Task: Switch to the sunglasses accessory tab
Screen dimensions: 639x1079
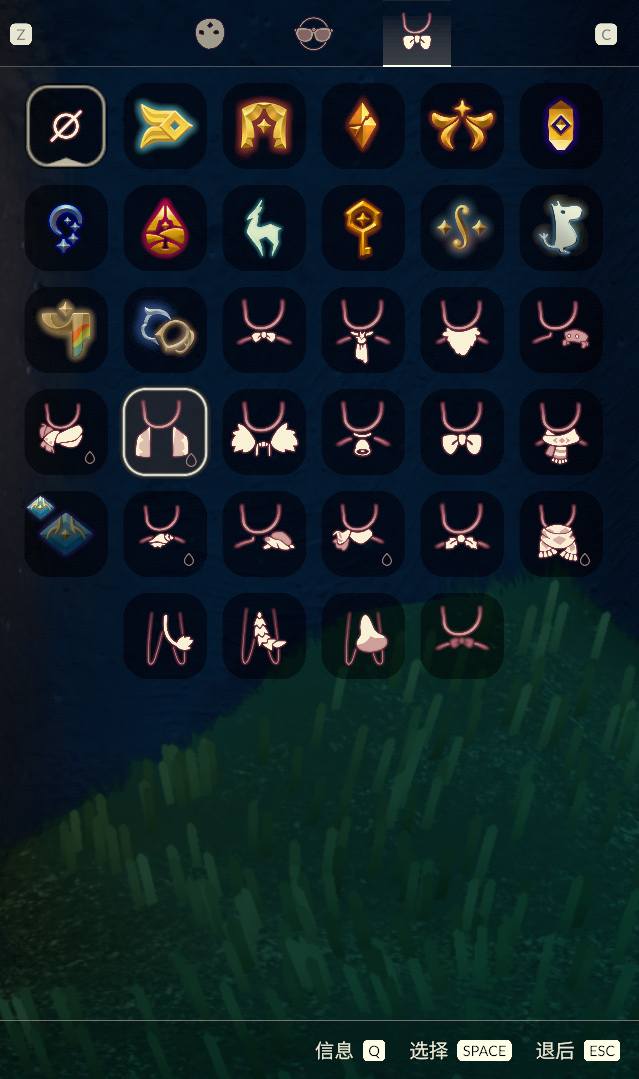Action: point(314,34)
